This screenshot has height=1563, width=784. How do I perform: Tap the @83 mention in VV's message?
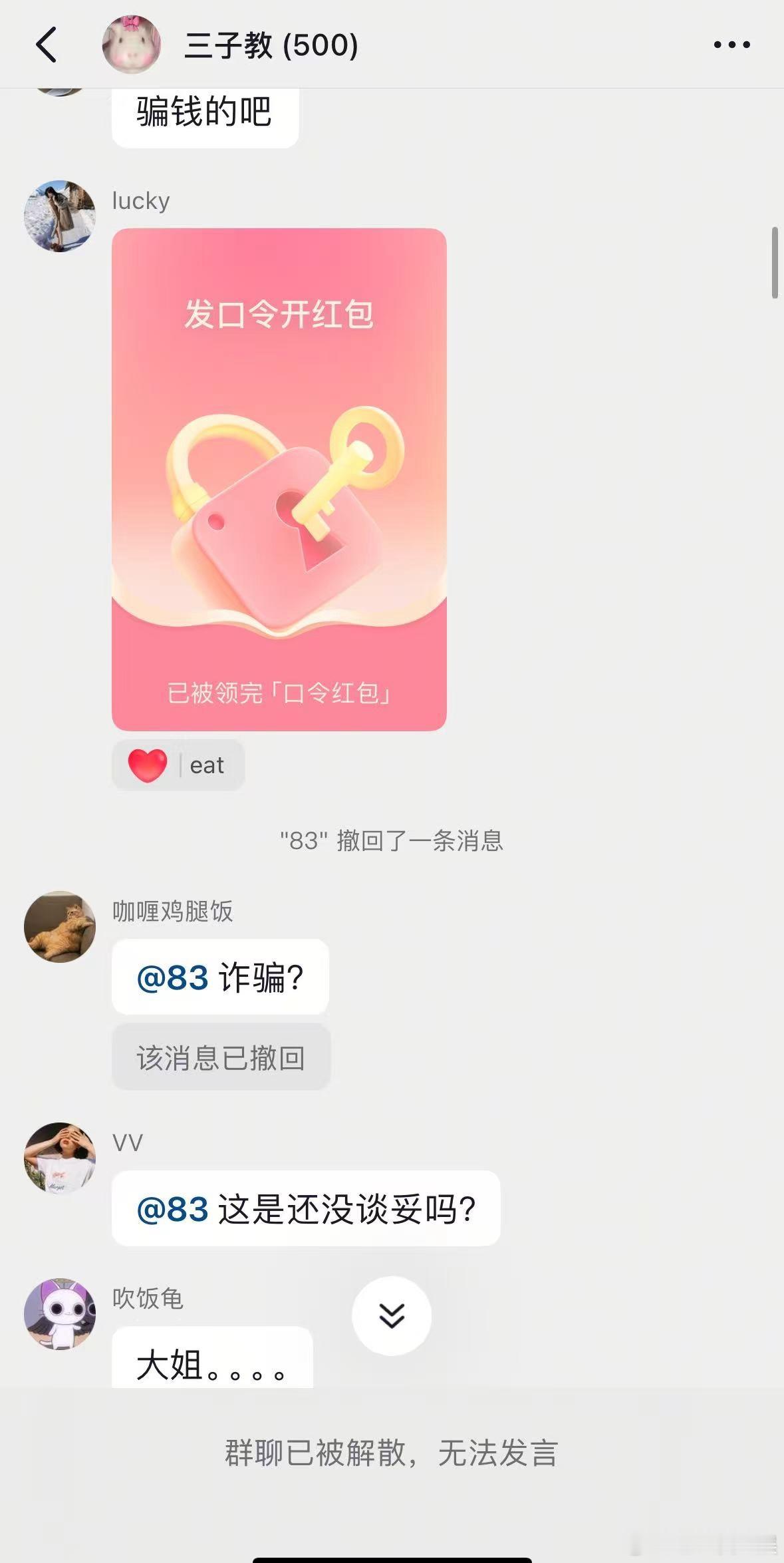tap(175, 1210)
